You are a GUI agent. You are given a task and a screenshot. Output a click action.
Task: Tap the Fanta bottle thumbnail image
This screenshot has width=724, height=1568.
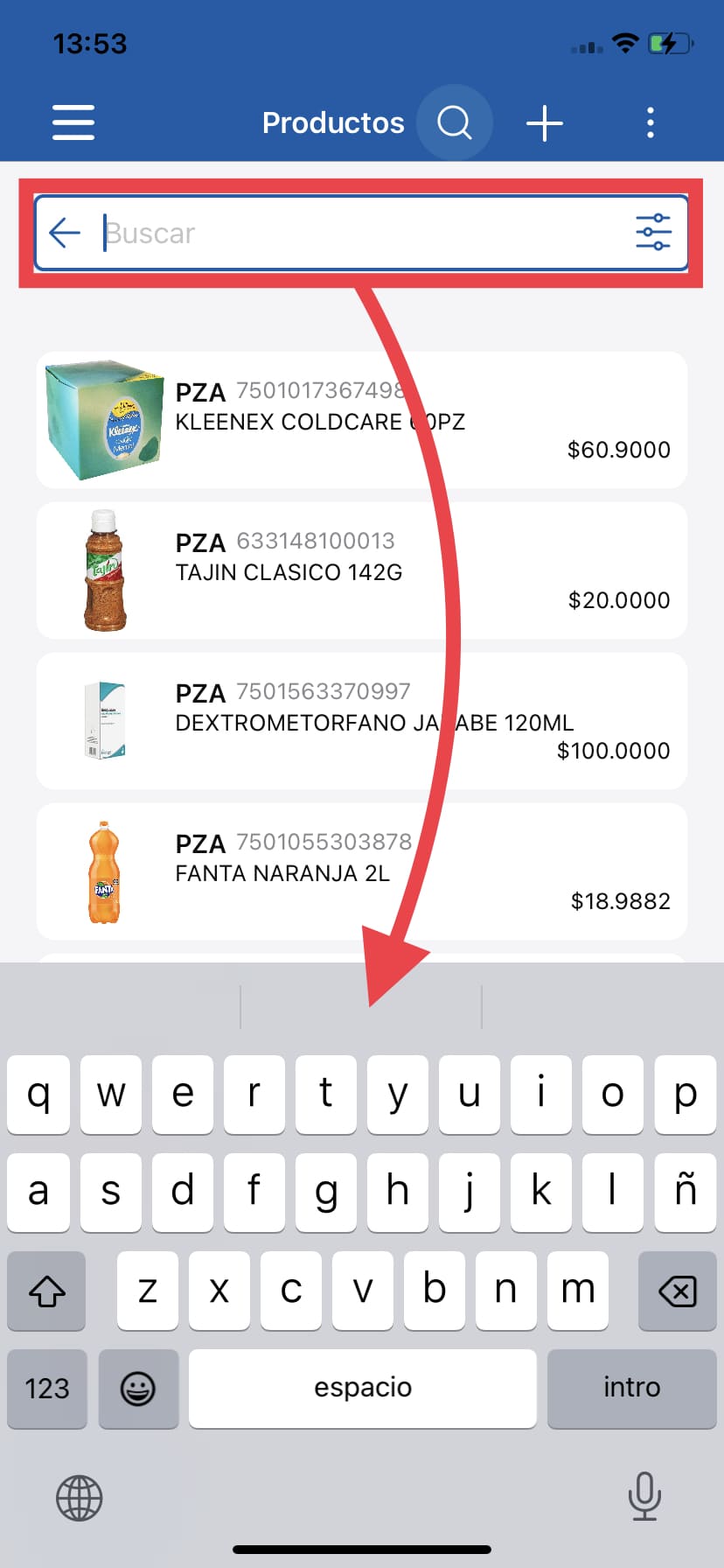point(105,871)
